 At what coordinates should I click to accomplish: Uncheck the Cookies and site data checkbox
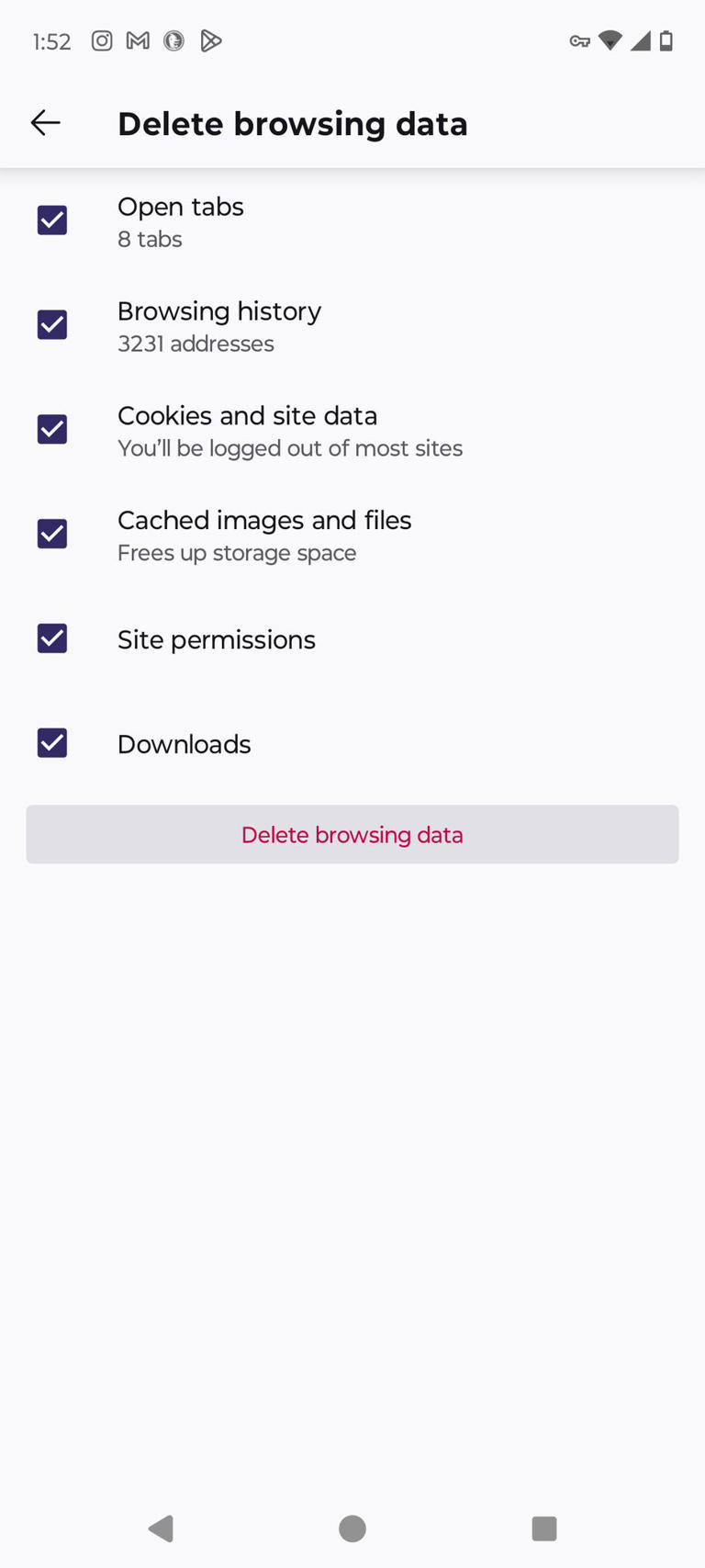point(51,429)
